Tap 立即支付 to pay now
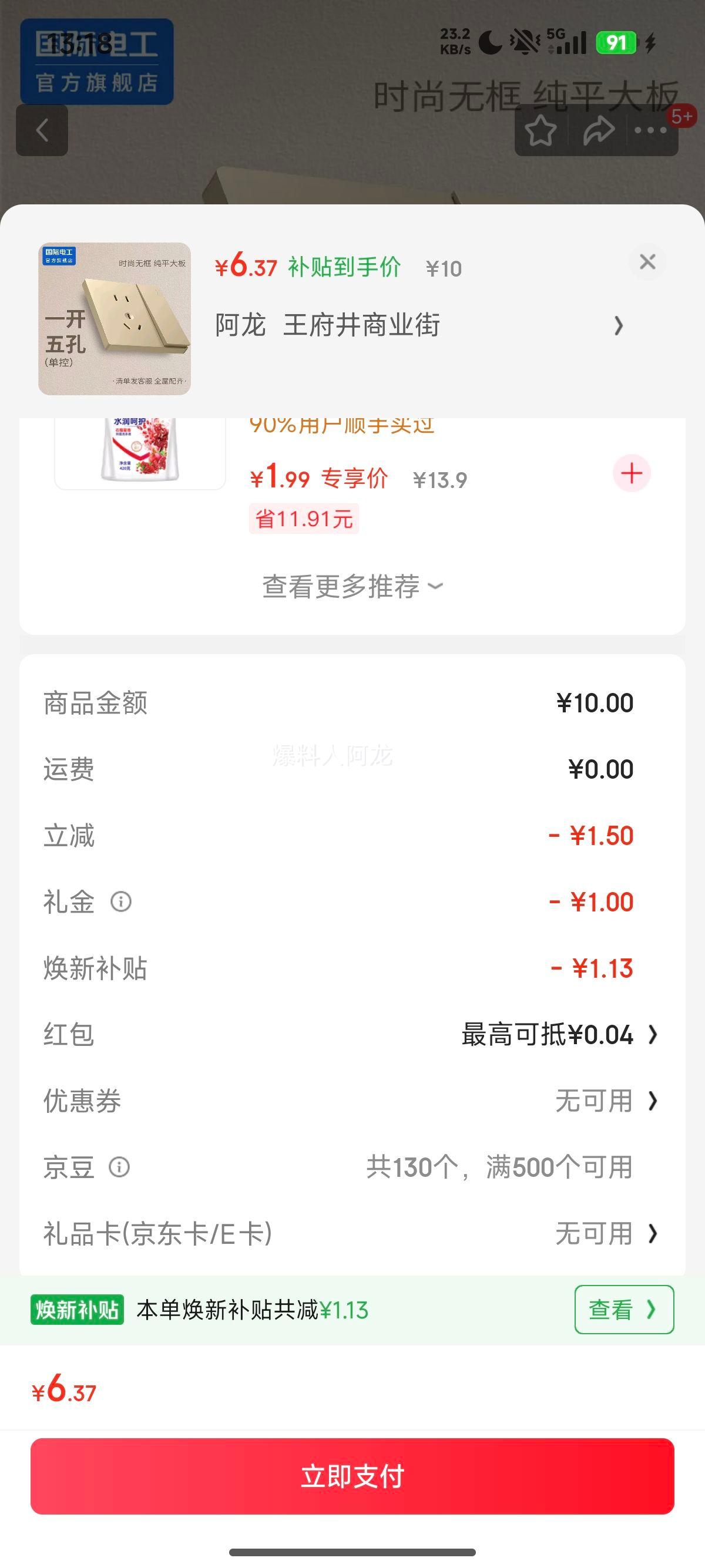 tap(352, 1476)
